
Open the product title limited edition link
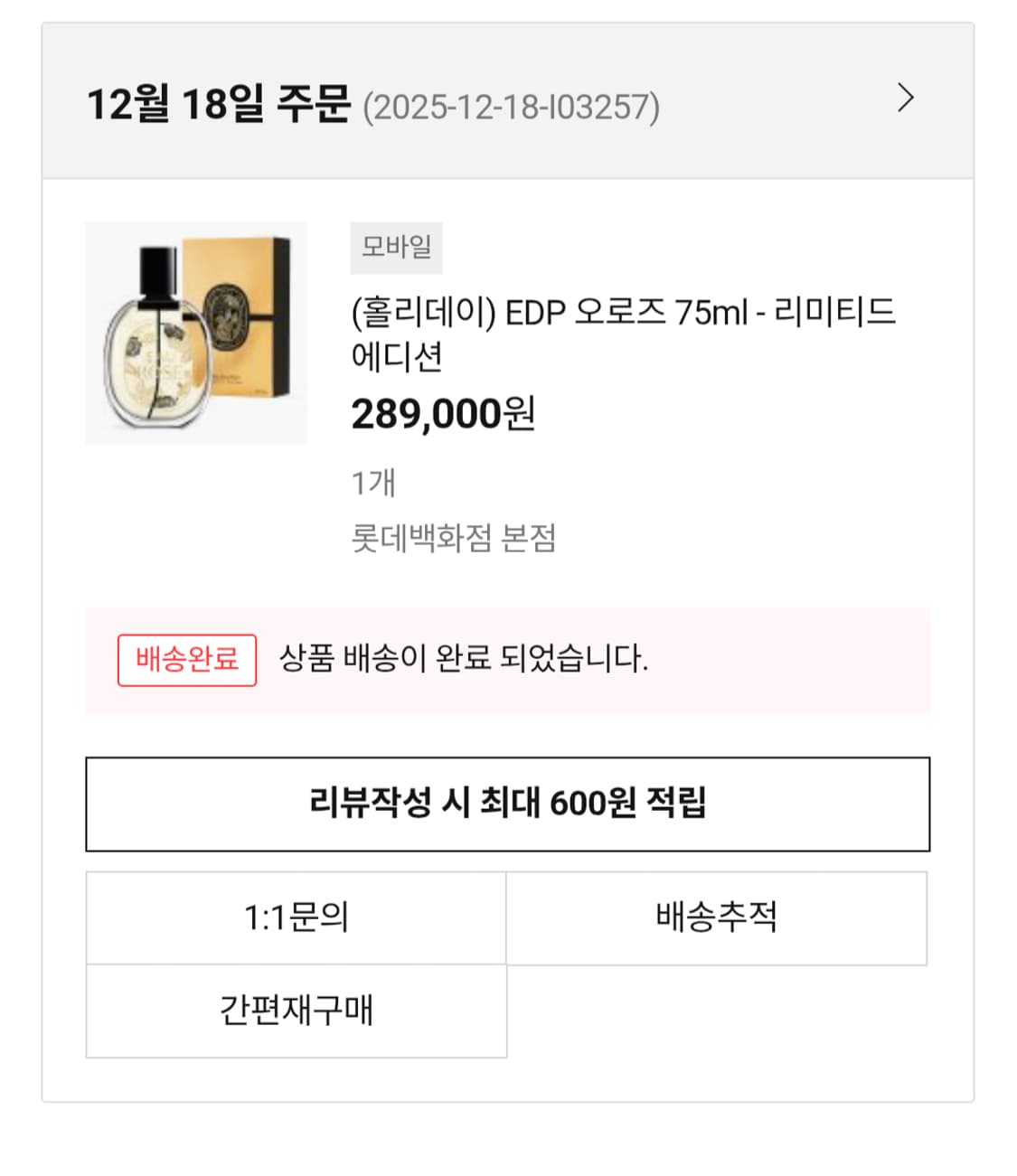[624, 334]
